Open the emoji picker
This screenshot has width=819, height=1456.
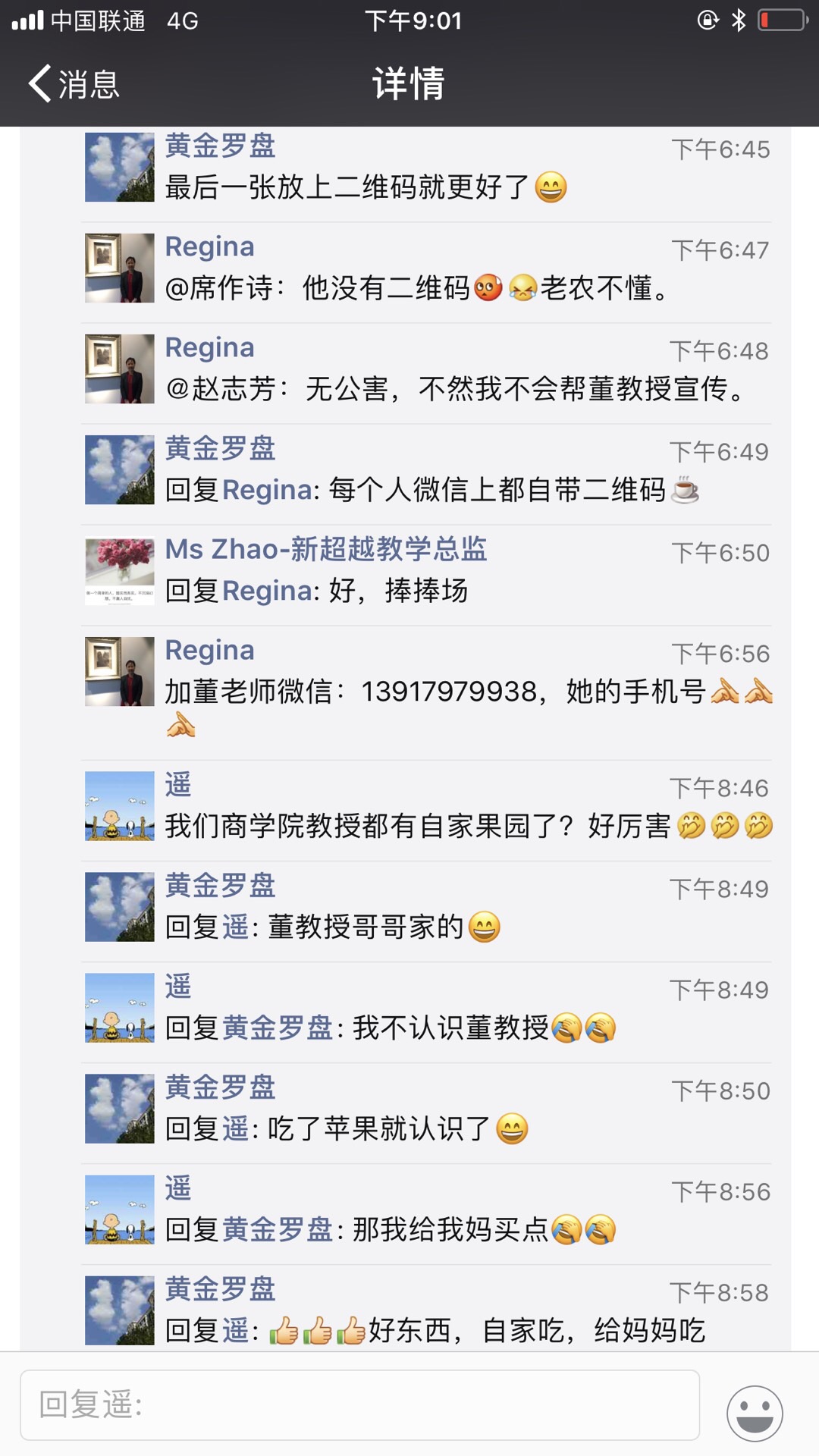(x=754, y=1413)
